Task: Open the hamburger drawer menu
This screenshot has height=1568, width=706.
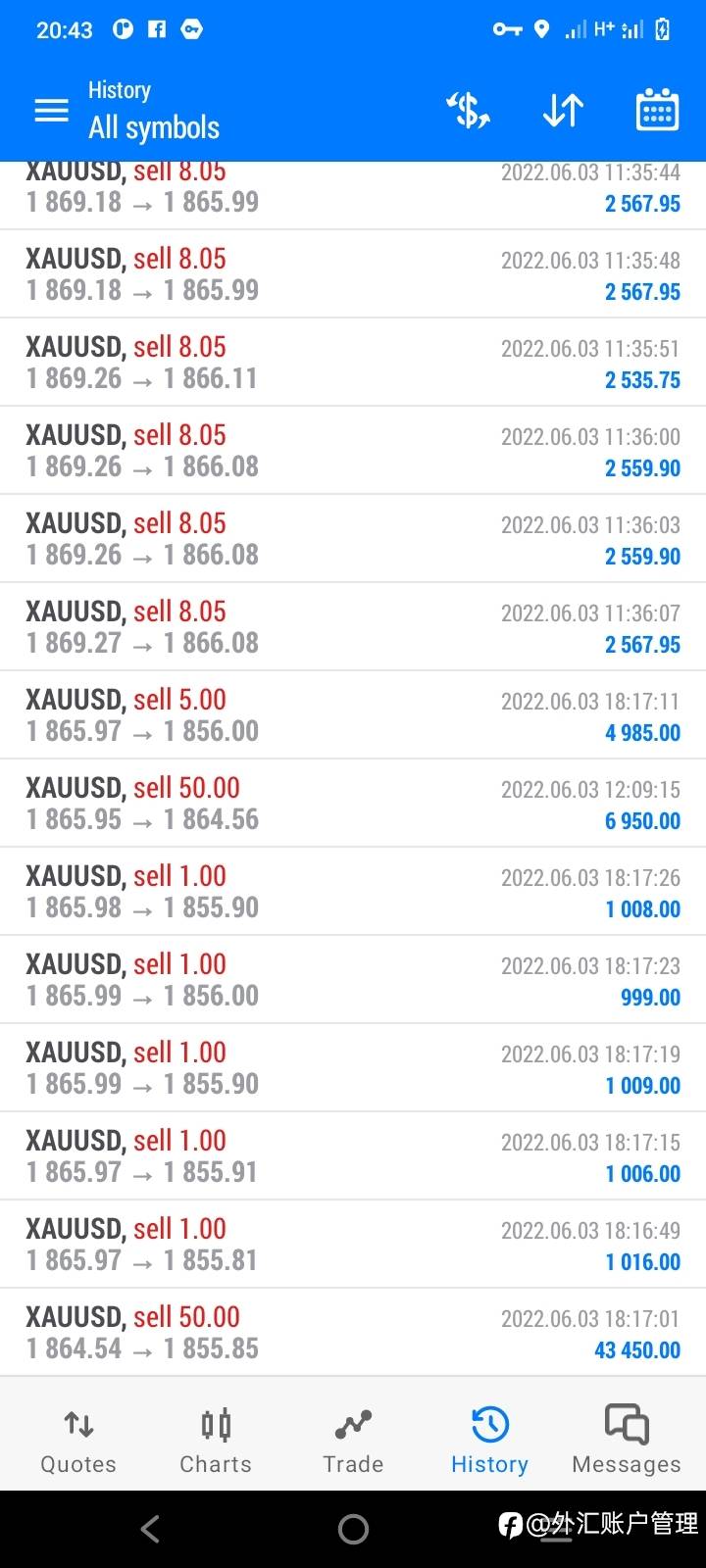Action: point(52,110)
